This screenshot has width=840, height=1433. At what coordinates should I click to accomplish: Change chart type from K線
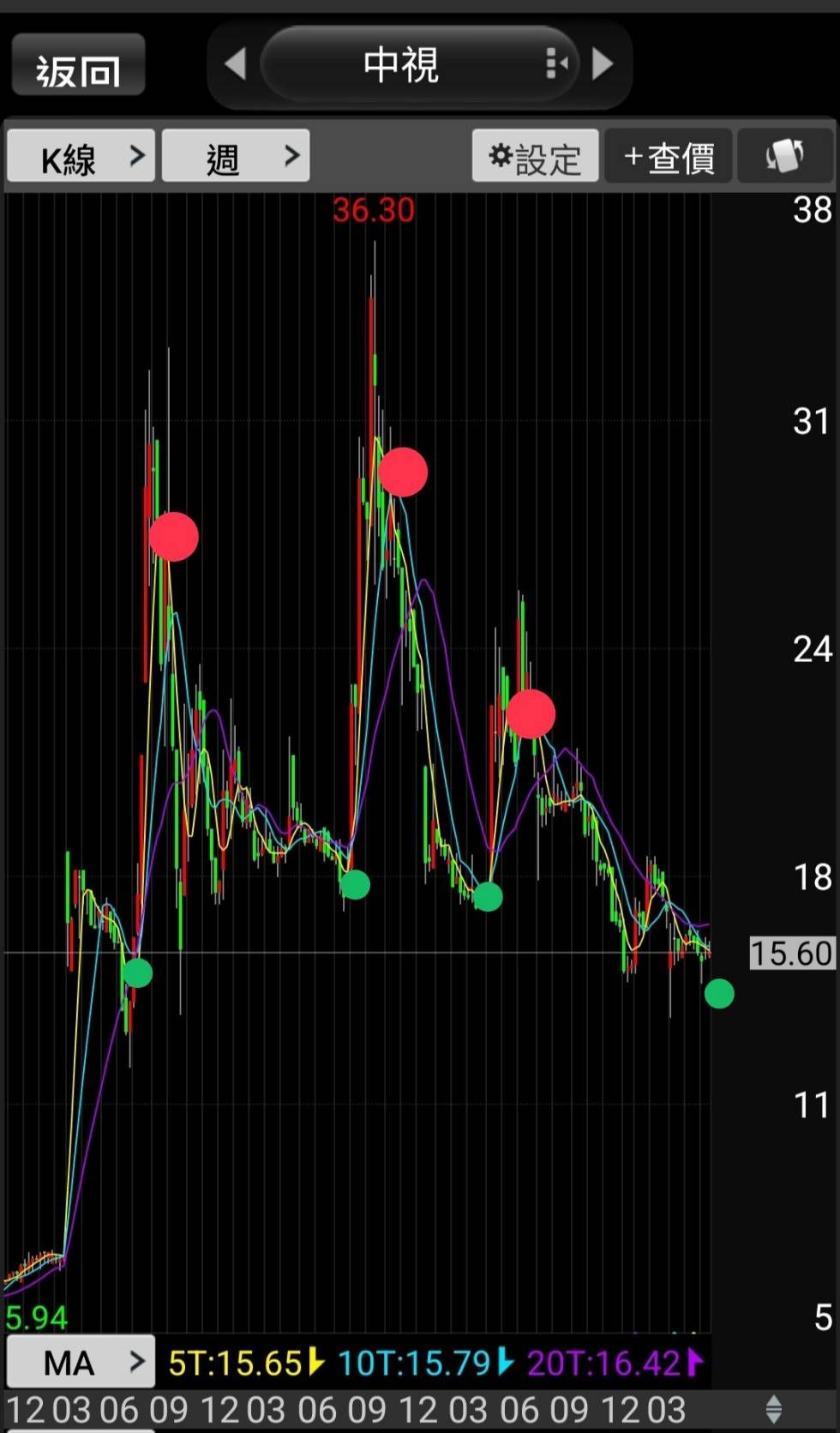(81, 157)
